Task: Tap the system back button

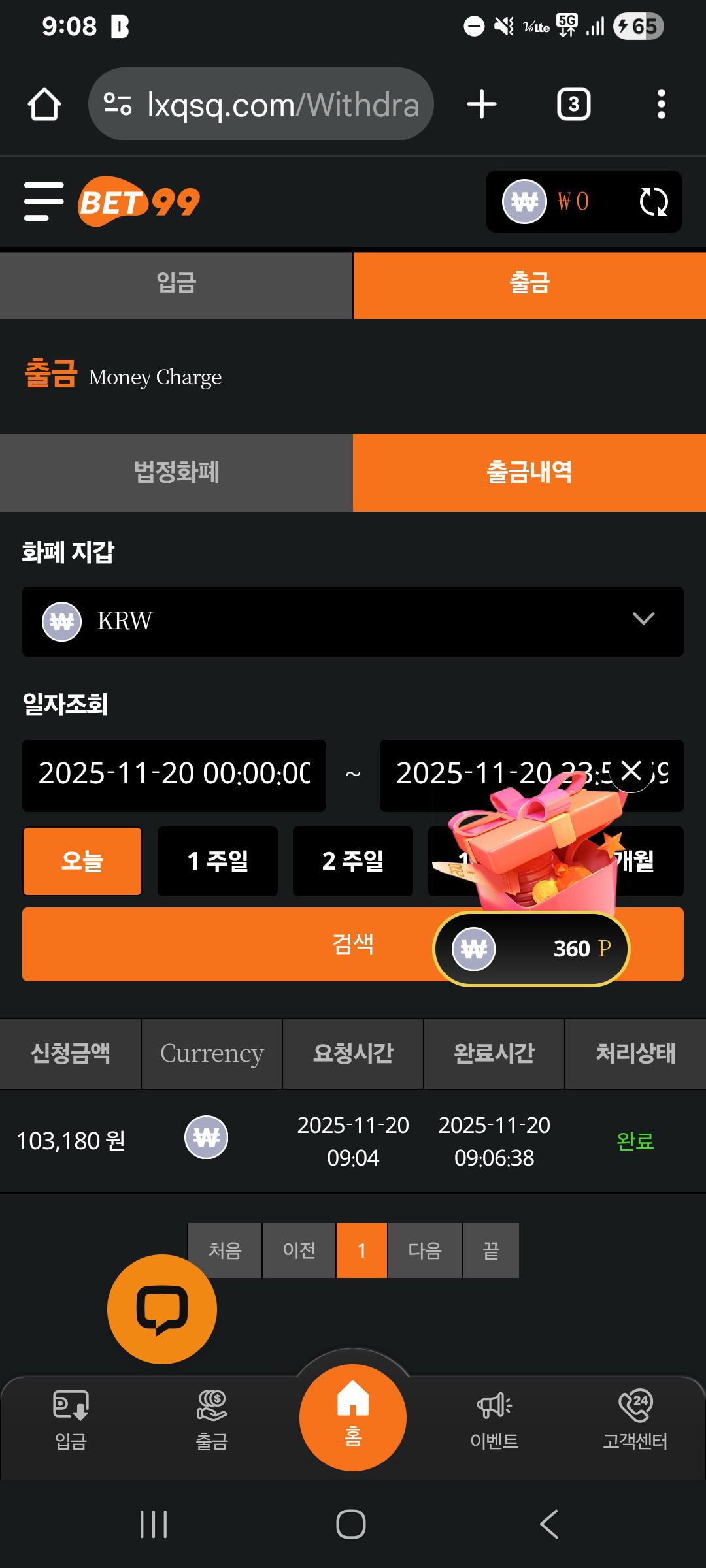Action: tap(549, 1524)
